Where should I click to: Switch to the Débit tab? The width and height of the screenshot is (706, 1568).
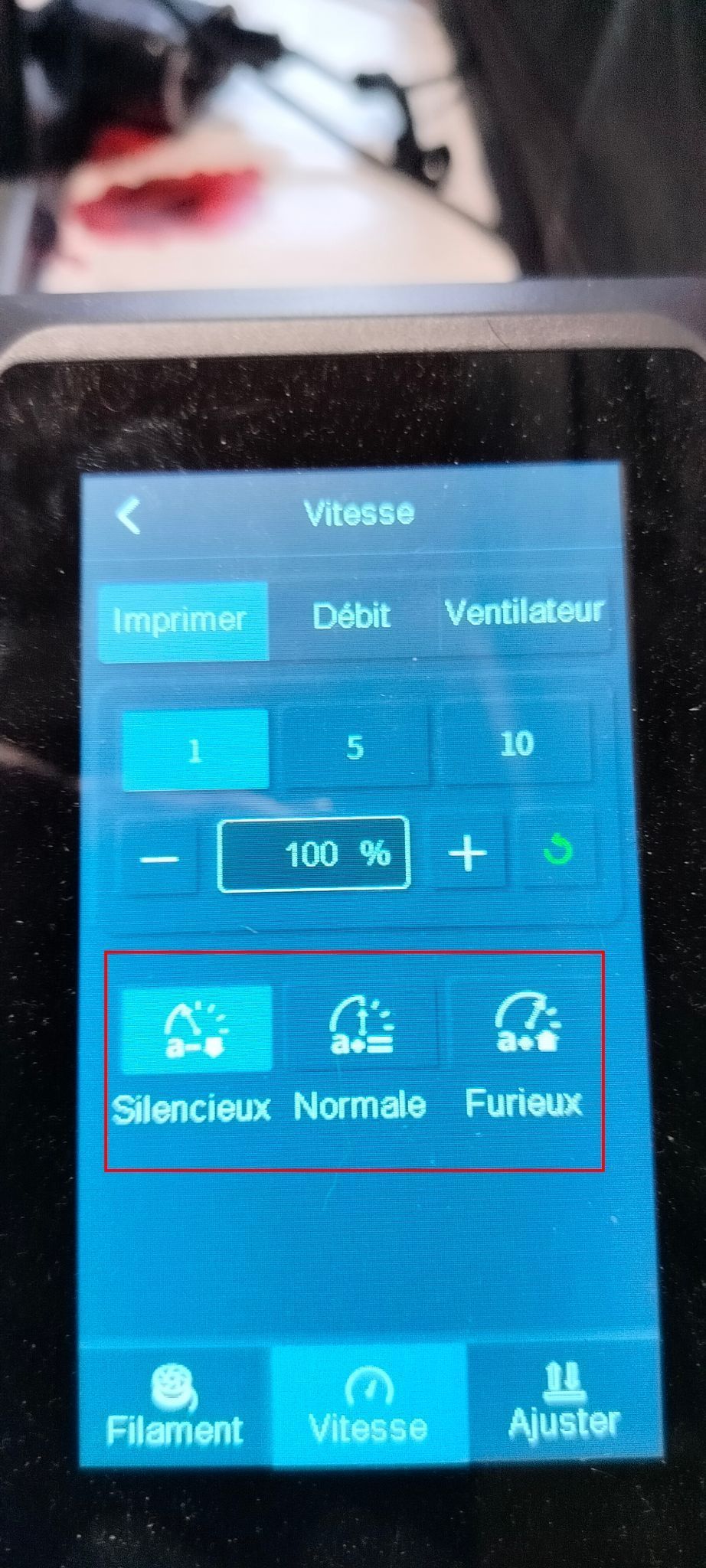tap(351, 616)
